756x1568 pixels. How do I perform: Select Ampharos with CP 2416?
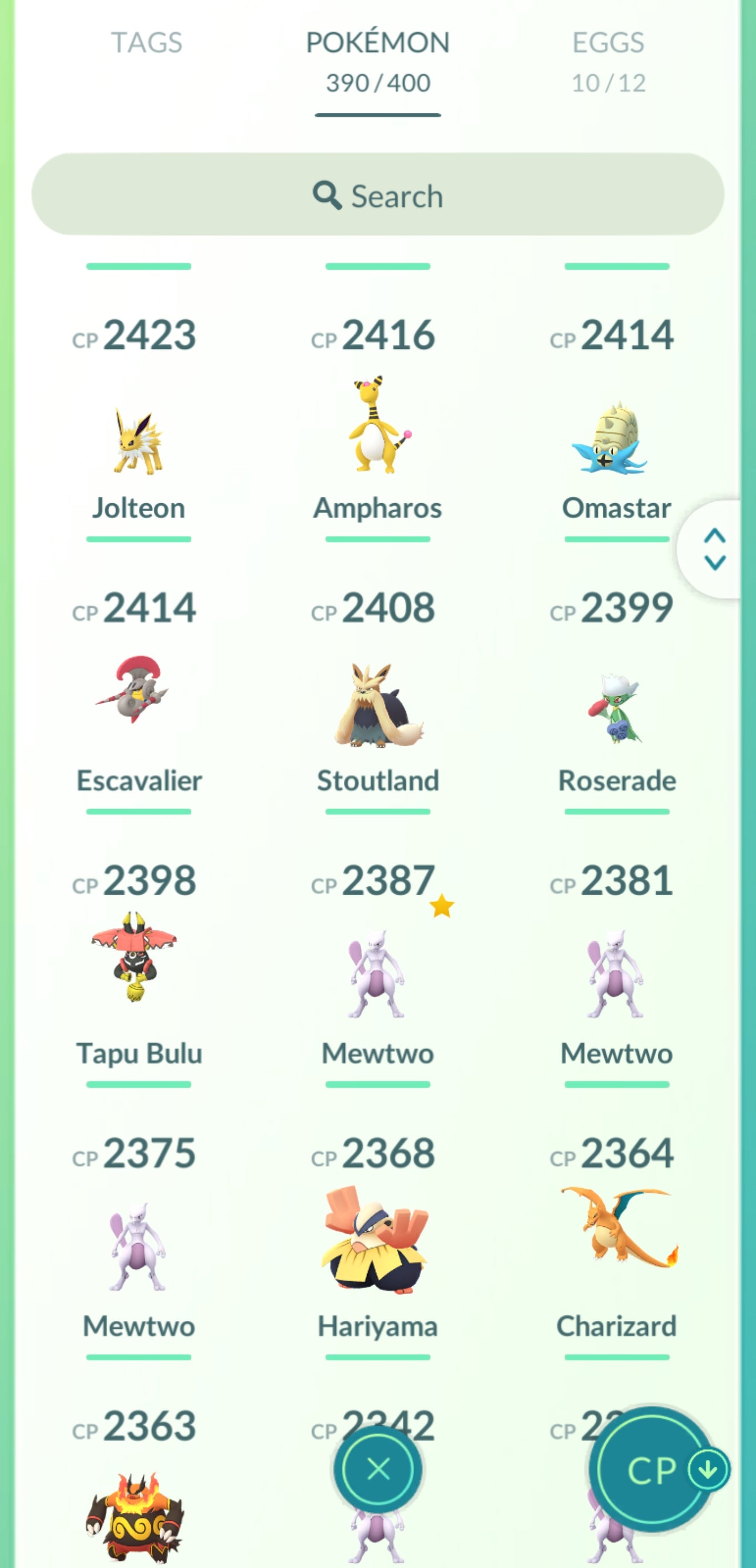(x=377, y=426)
